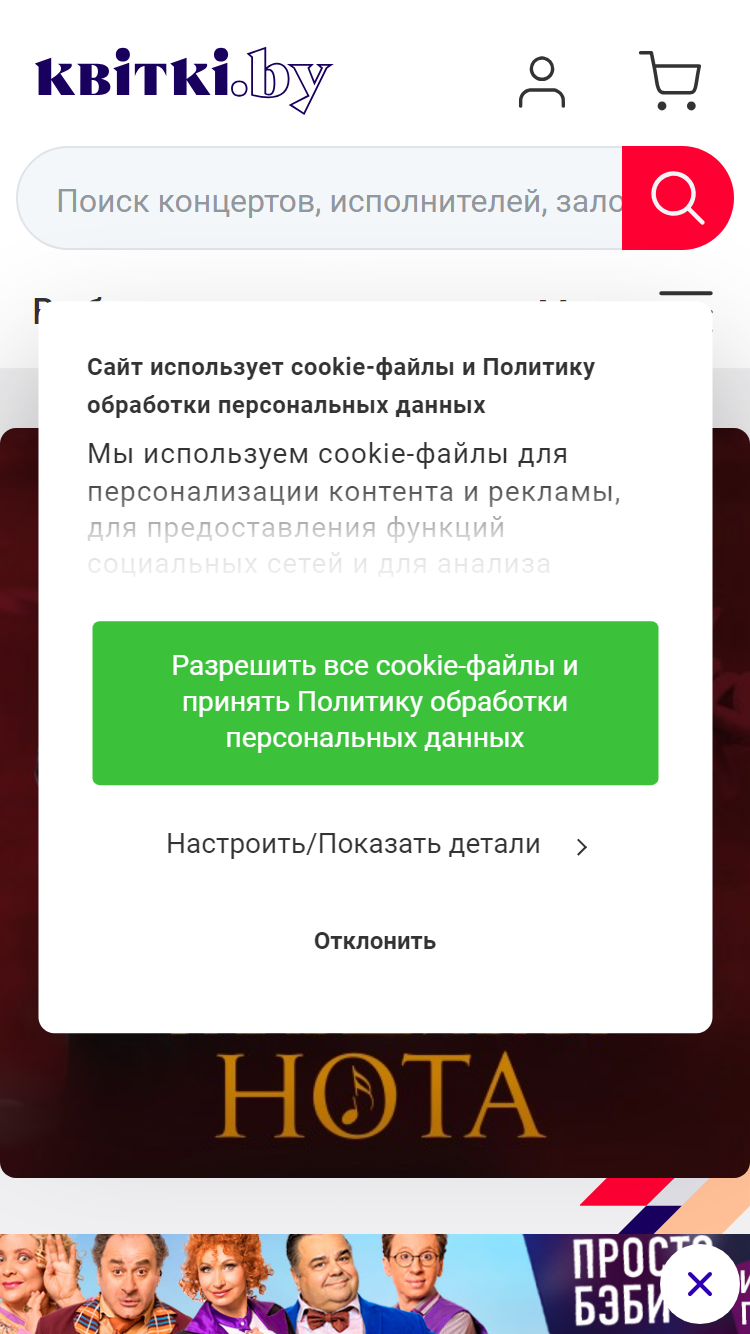The width and height of the screenshot is (750, 1334).
Task: Close the bottom banner with the X button
Action: pos(700,1284)
